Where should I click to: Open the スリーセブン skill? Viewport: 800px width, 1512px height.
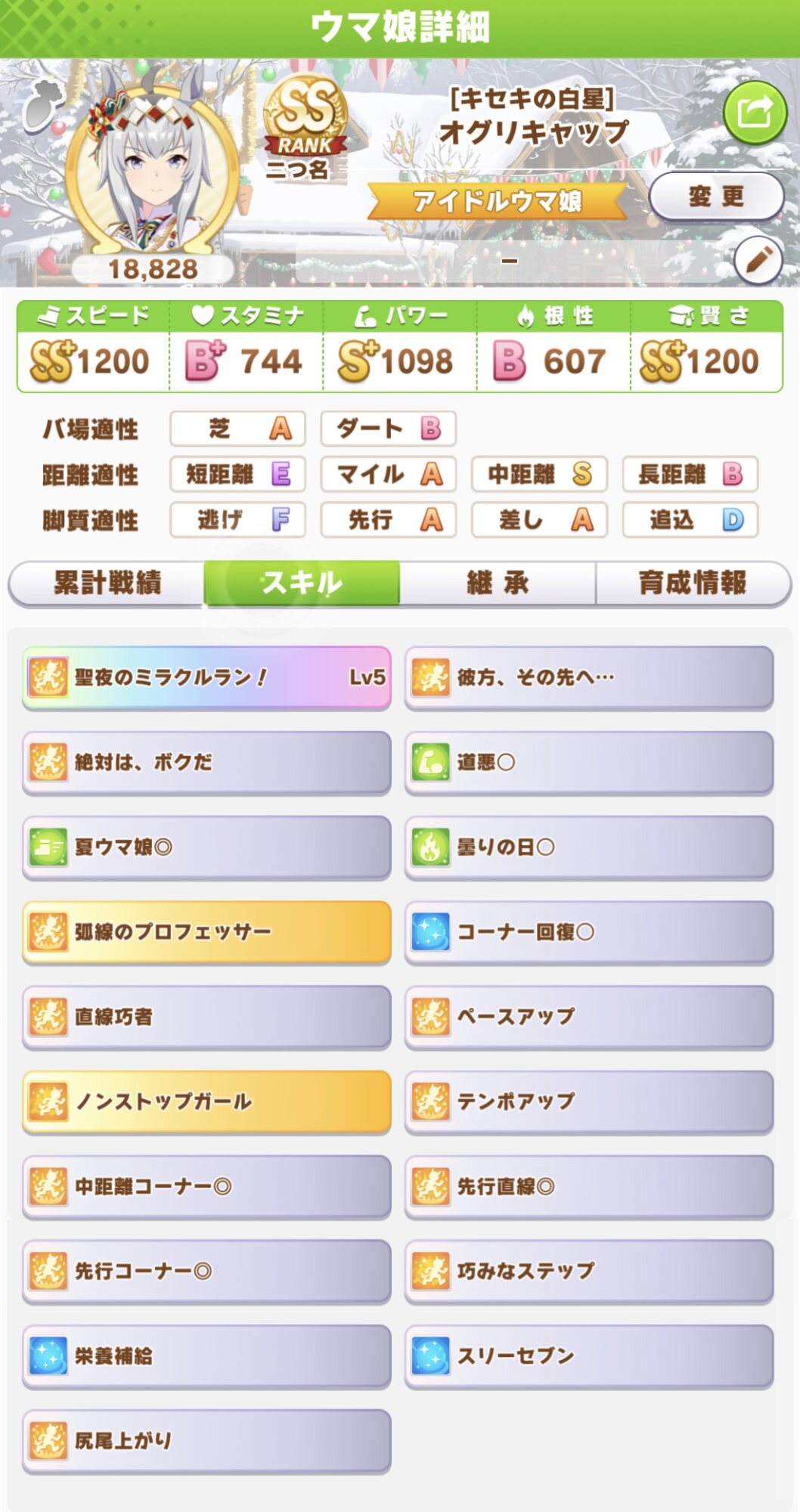click(x=589, y=1356)
